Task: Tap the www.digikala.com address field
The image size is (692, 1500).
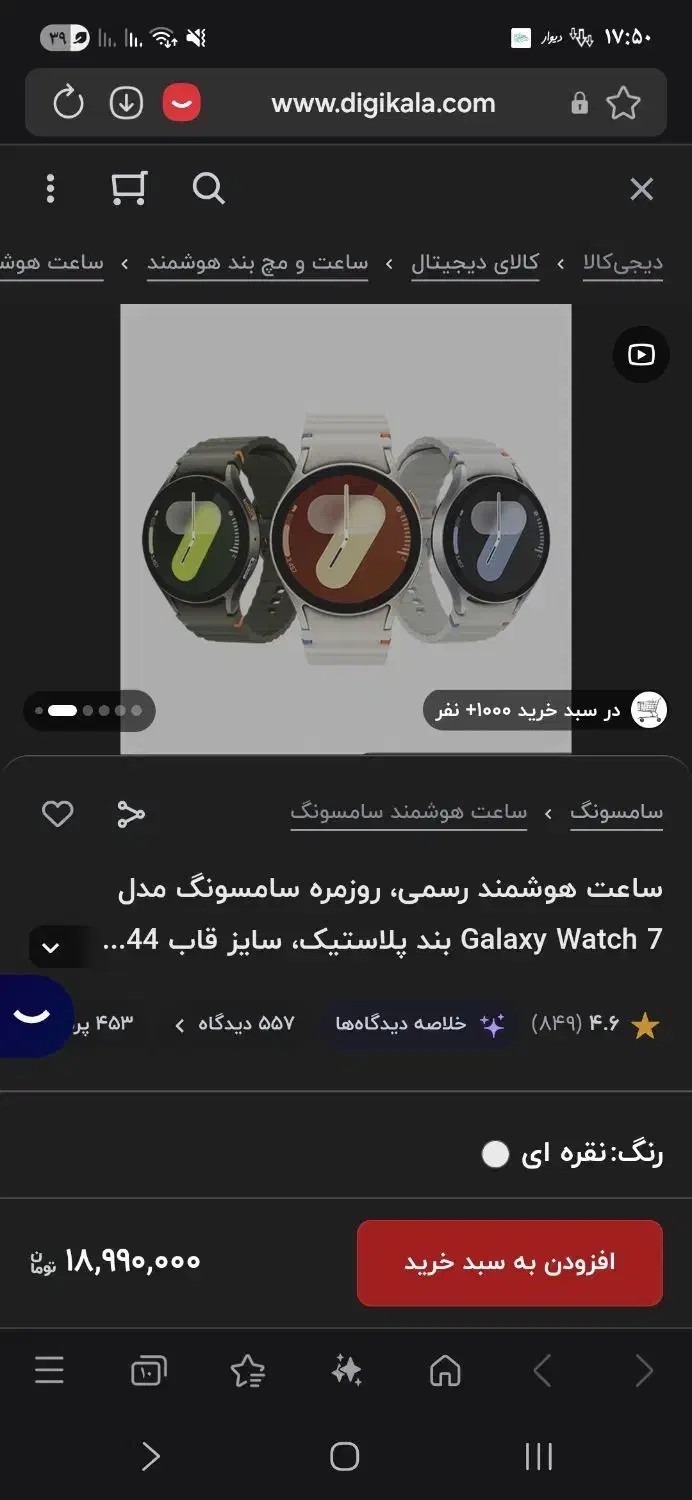Action: coord(383,103)
